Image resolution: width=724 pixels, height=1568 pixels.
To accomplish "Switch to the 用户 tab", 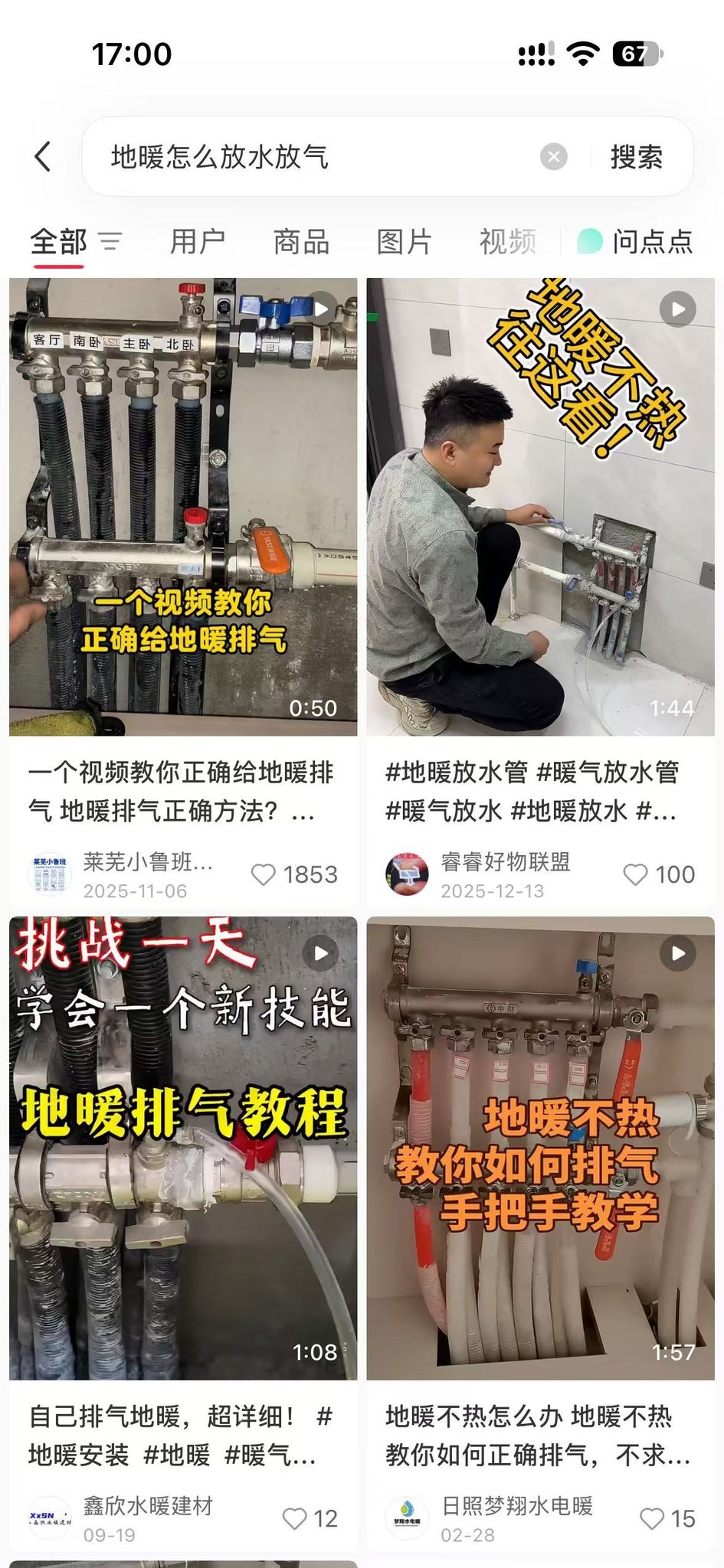I will click(x=198, y=242).
